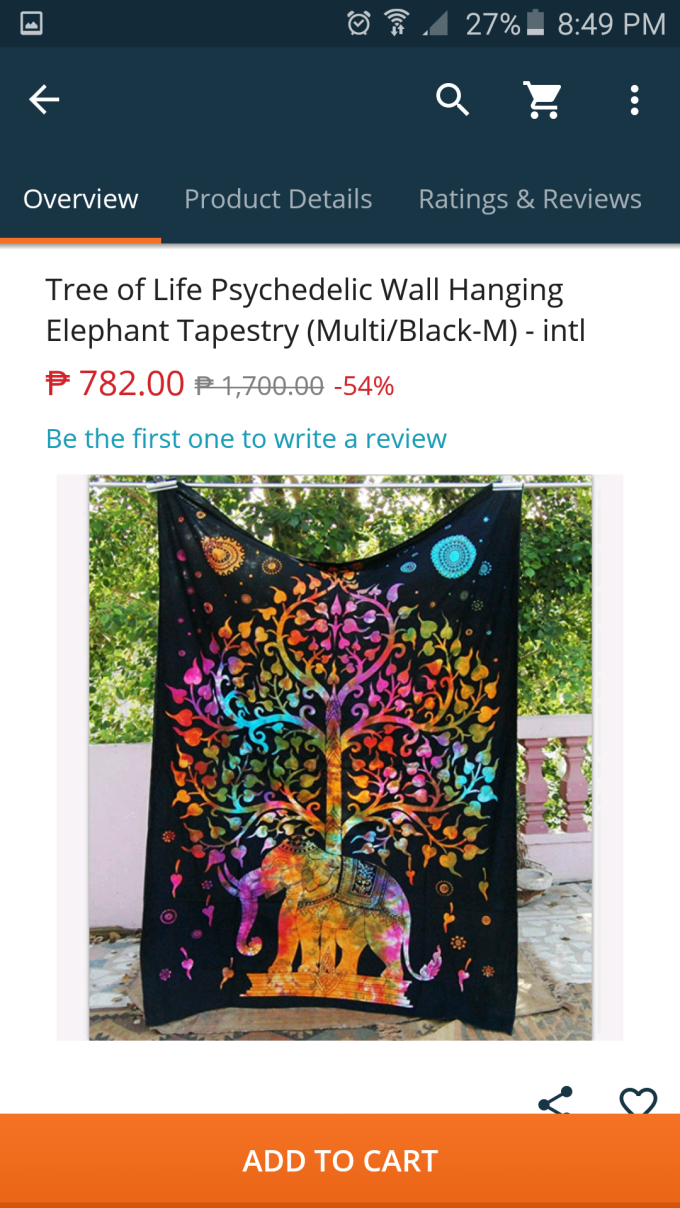The width and height of the screenshot is (680, 1208).
Task: Share this product
Action: [x=556, y=1100]
